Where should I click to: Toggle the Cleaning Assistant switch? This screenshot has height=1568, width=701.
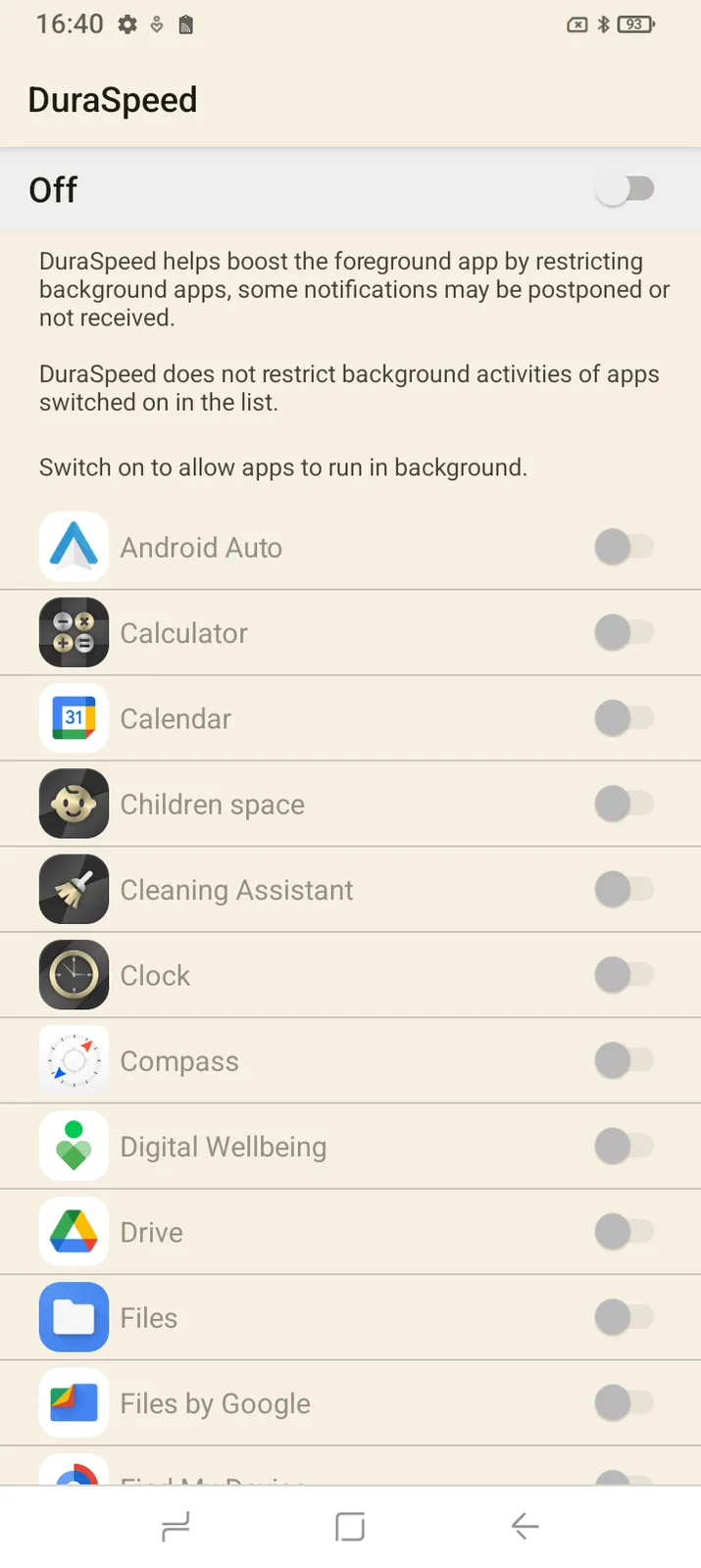click(x=625, y=890)
